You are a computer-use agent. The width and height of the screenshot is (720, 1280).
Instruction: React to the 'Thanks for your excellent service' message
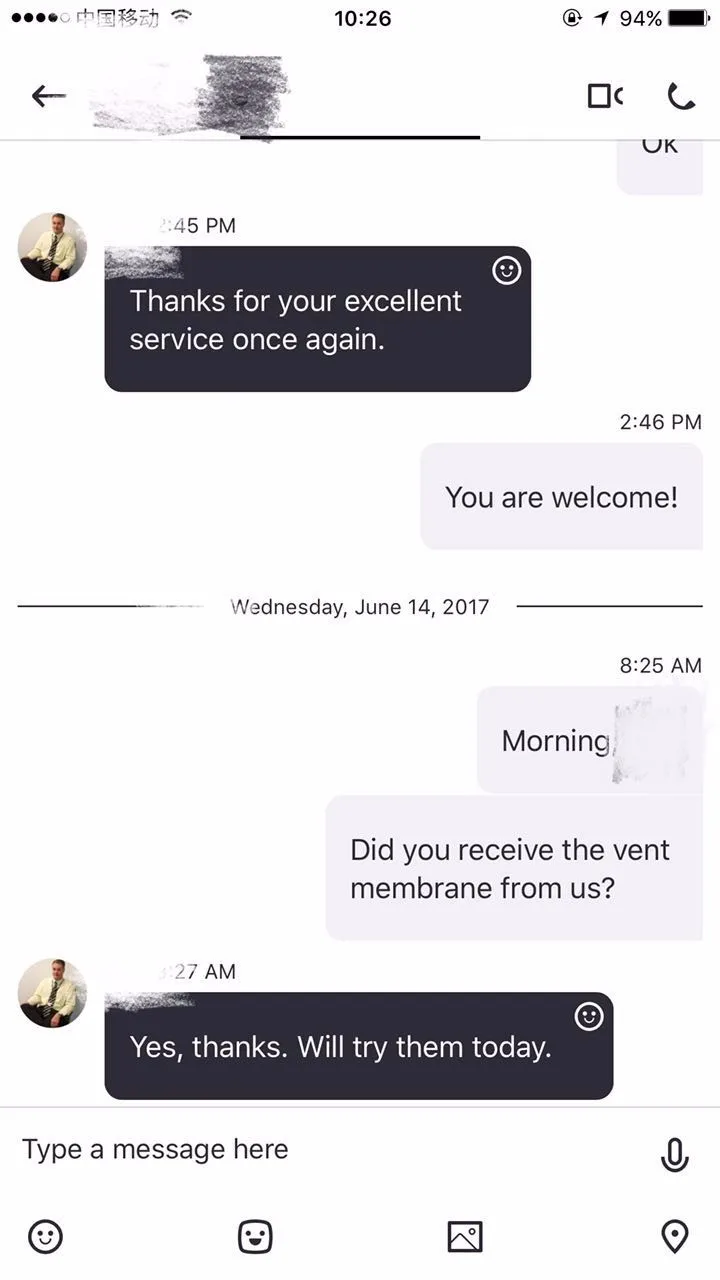pos(507,271)
